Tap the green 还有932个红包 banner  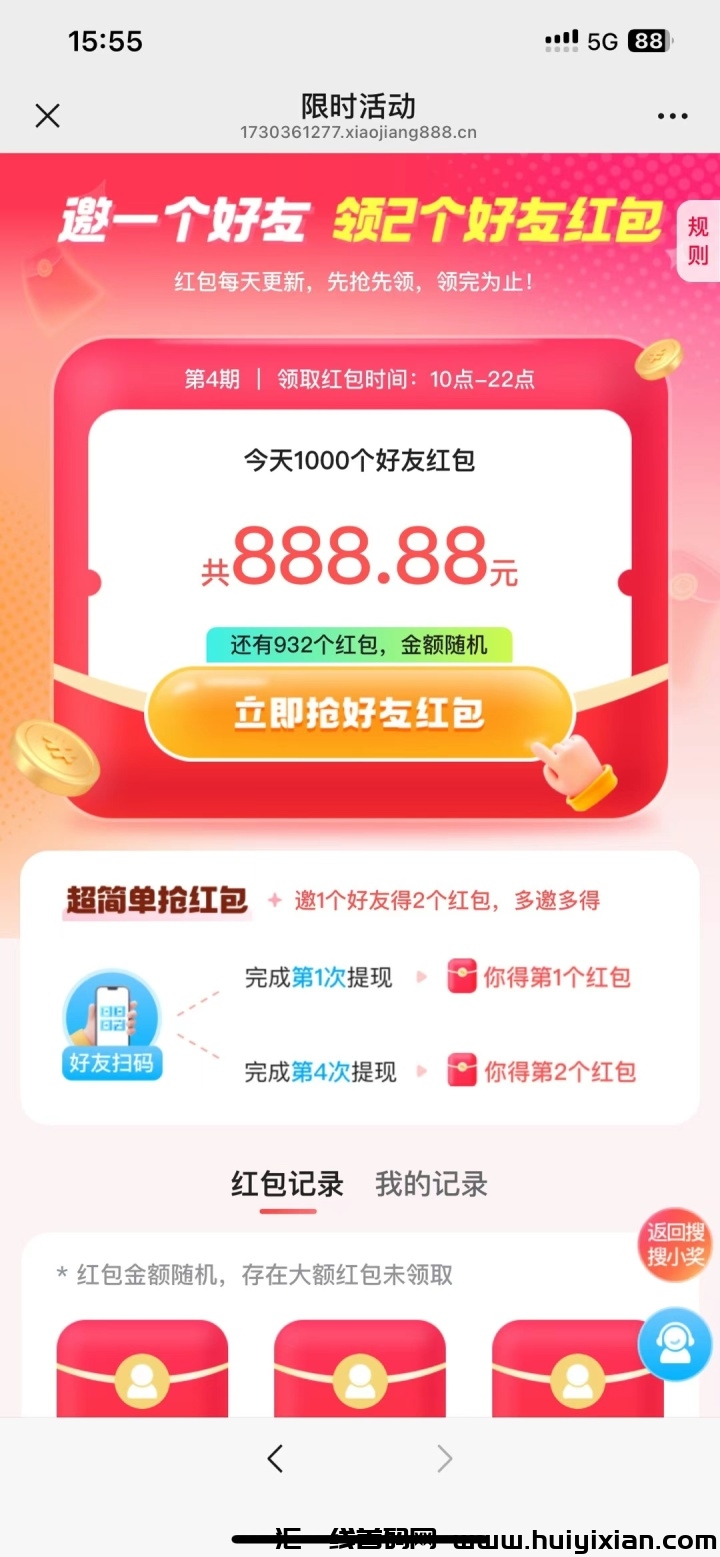[x=360, y=645]
